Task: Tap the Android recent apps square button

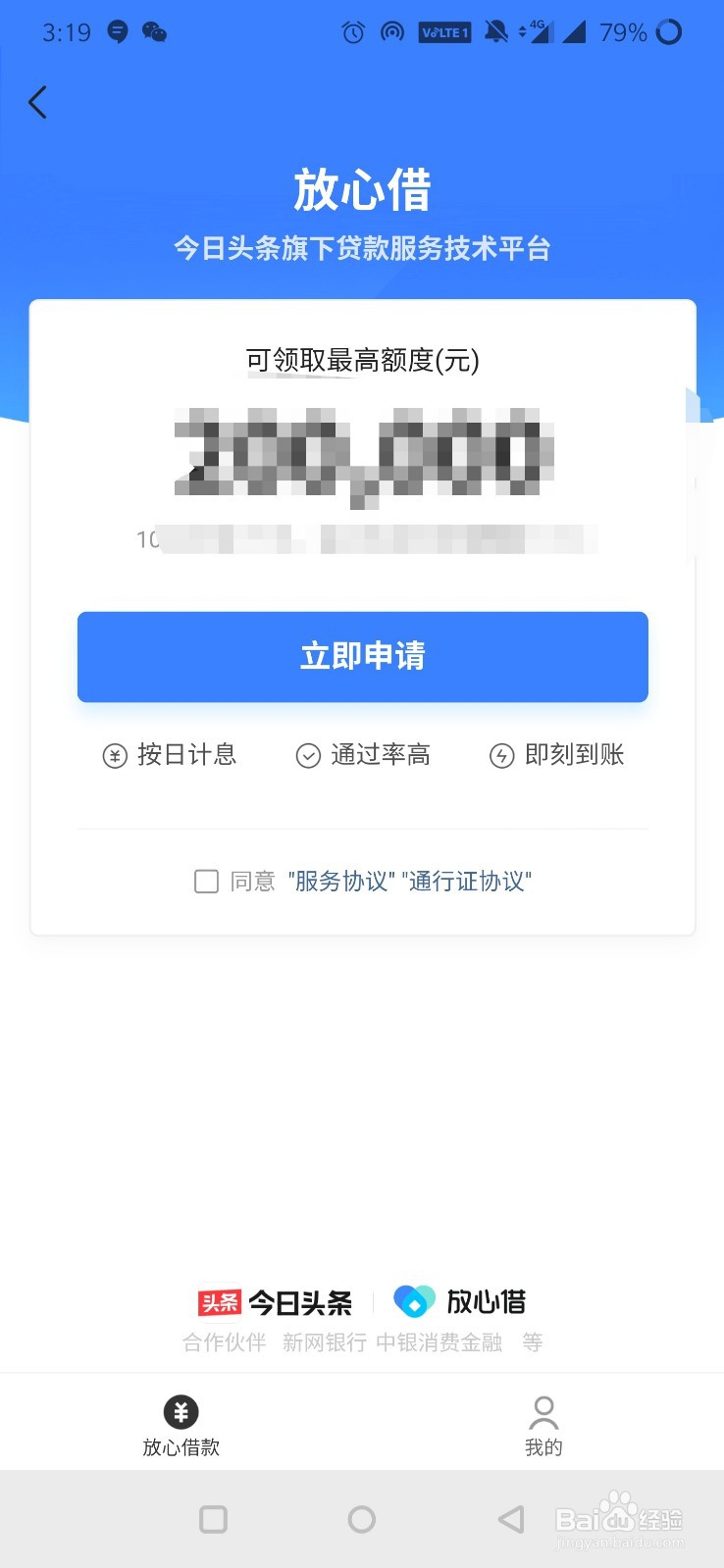Action: click(212, 1519)
